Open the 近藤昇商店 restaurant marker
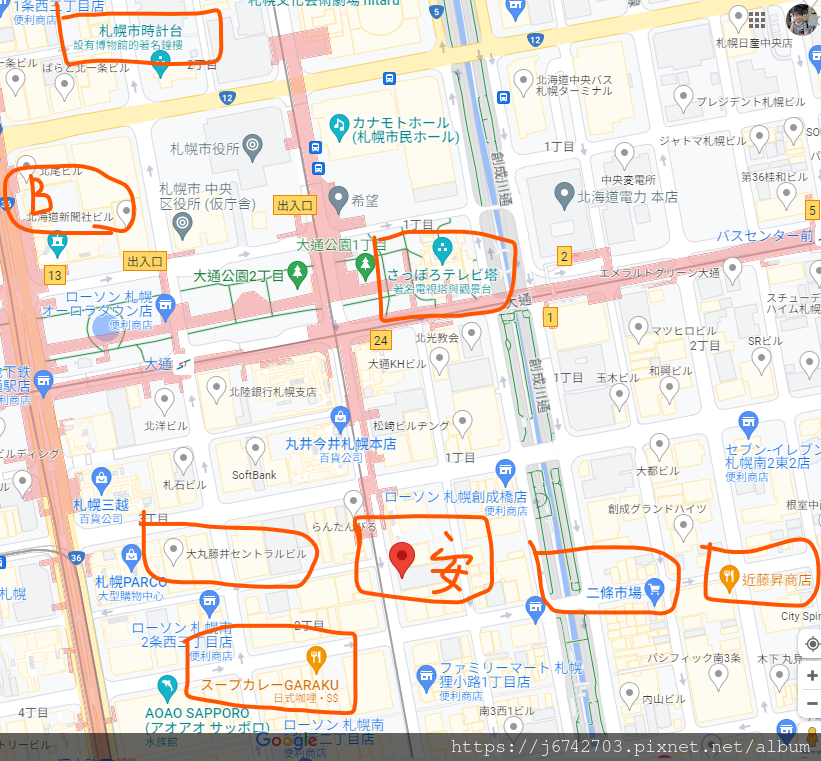821x761 pixels. 727,575
